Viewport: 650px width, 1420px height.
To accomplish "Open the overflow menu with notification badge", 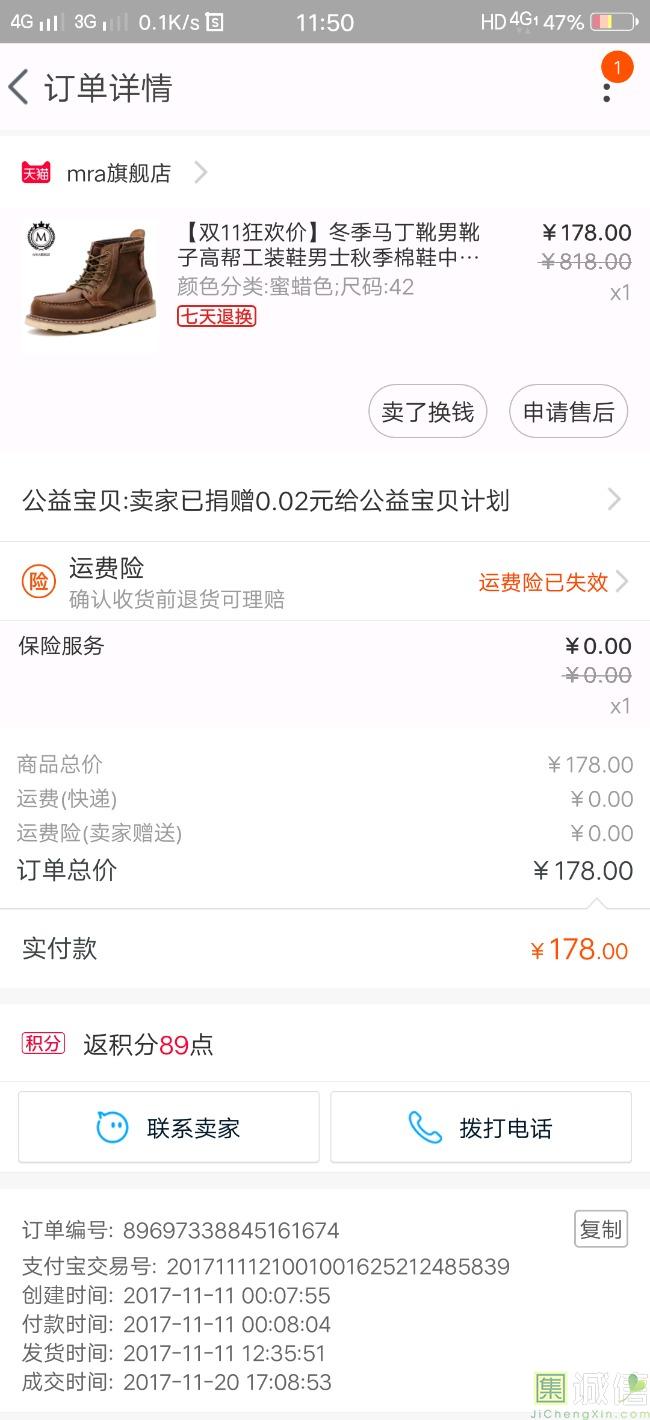I will coord(607,88).
